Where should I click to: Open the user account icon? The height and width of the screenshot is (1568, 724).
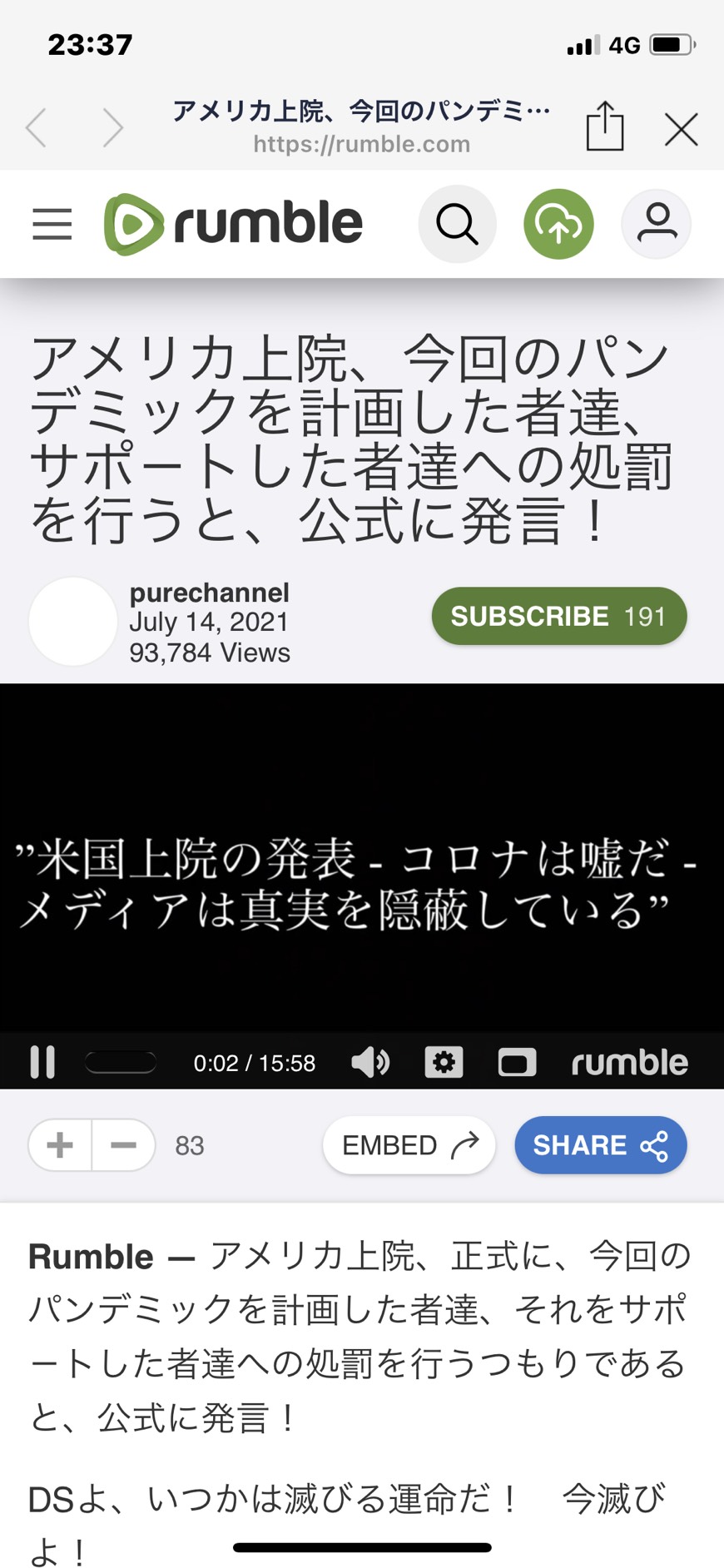coord(657,224)
